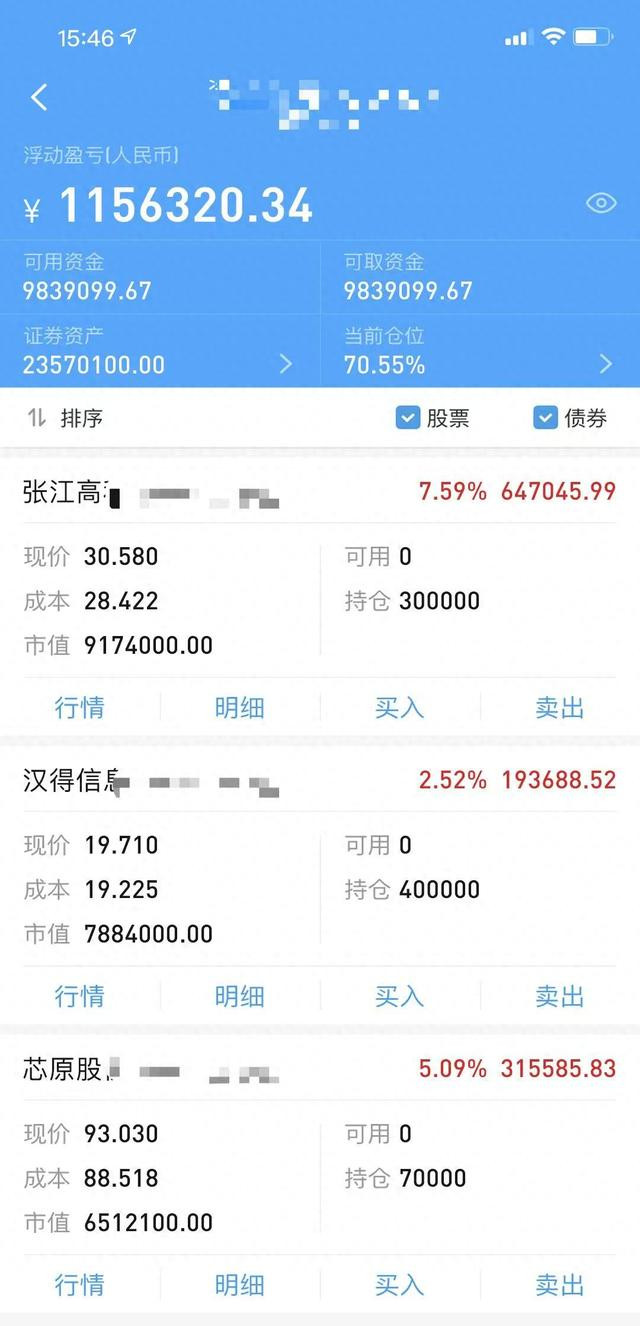Select 卖出 under the 汉得信息 holding
The image size is (640, 1326).
pos(560,996)
